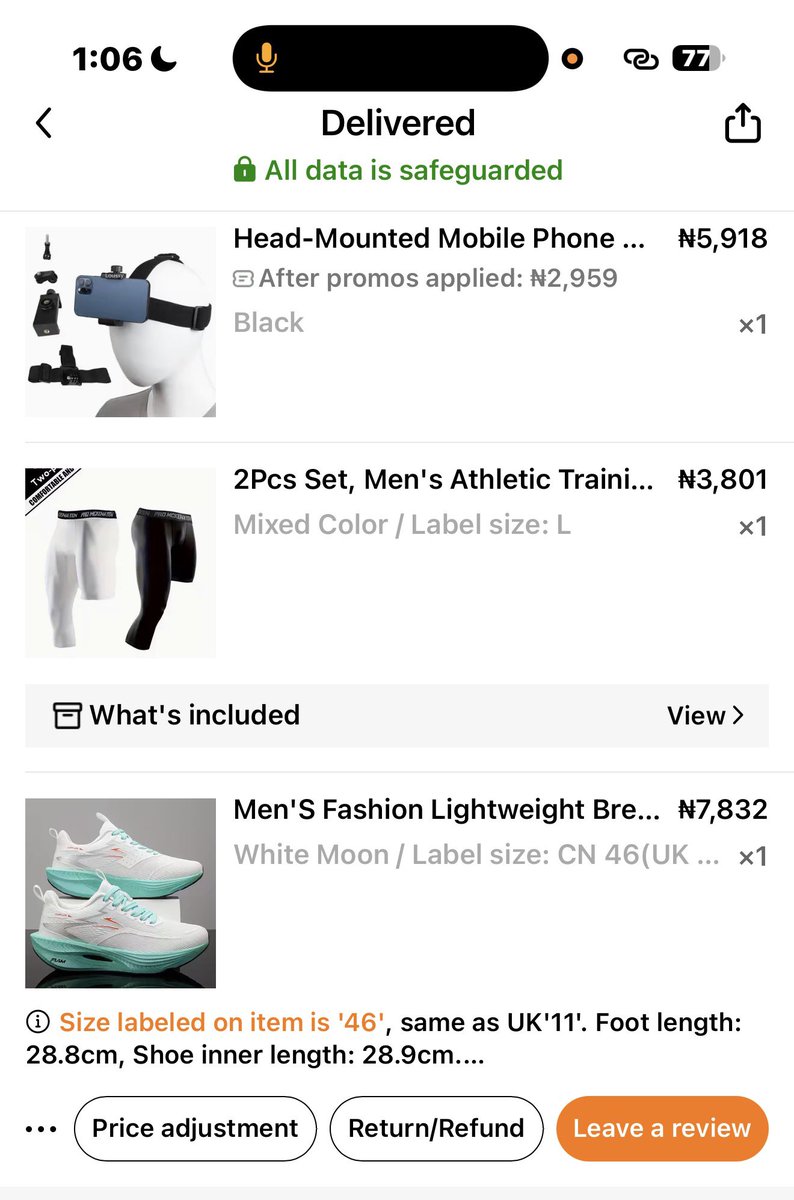Share this delivered order
Viewport: 794px width, 1200px height.
click(742, 125)
